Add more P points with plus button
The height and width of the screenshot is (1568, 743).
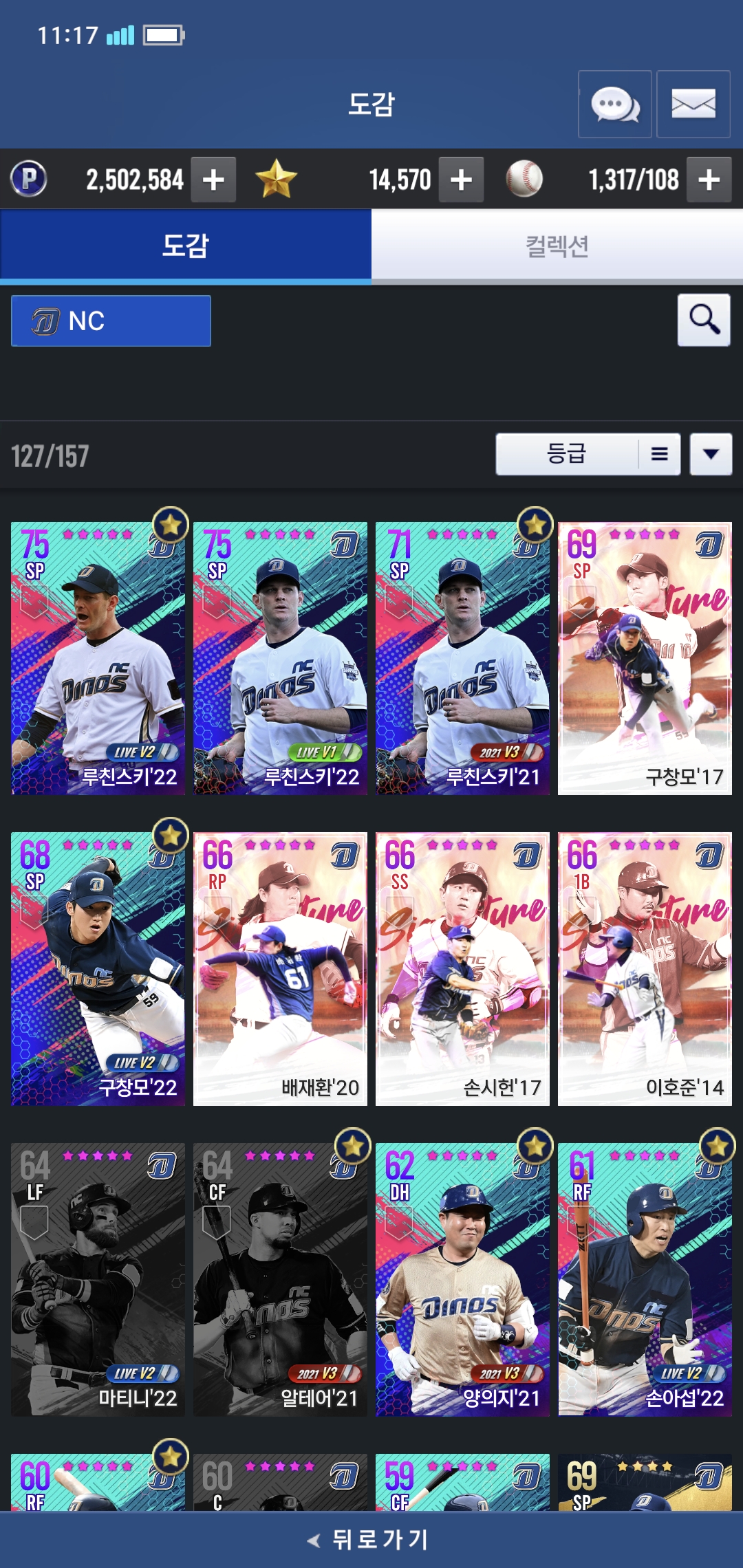(213, 179)
